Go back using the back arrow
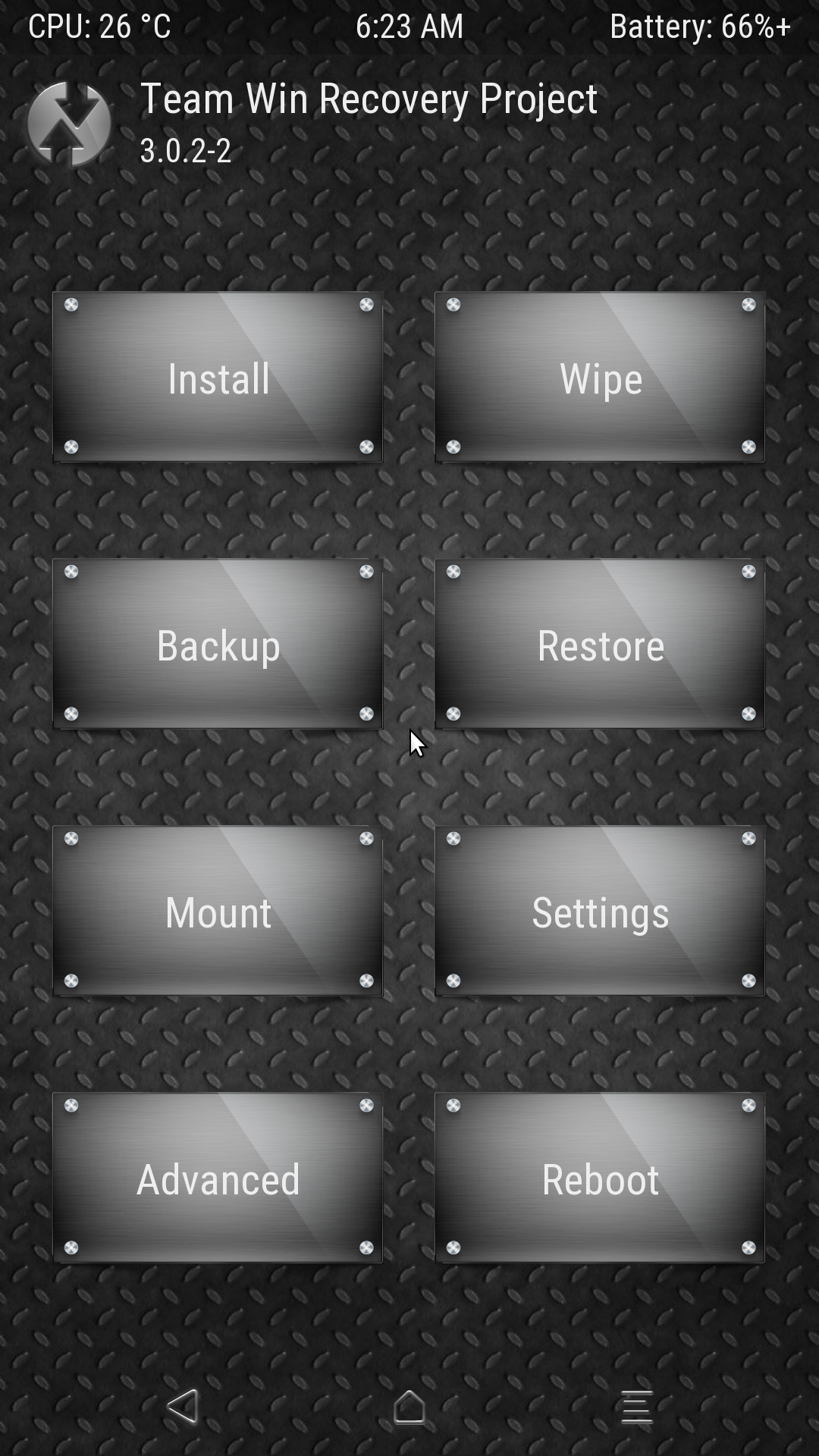This screenshot has width=819, height=1456. tap(183, 1407)
